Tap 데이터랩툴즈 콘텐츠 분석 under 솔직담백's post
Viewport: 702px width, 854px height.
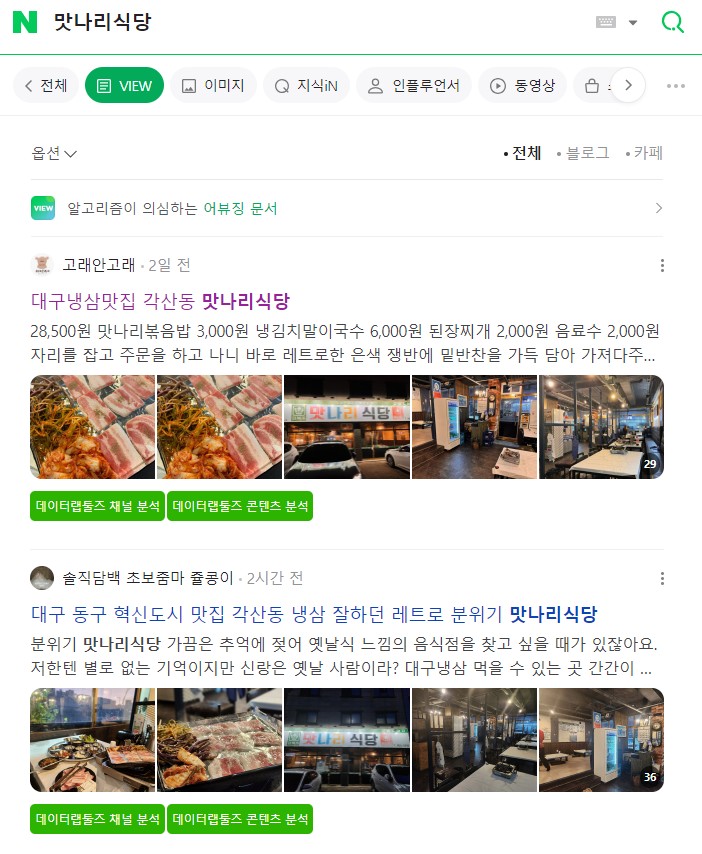pyautogui.click(x=240, y=819)
